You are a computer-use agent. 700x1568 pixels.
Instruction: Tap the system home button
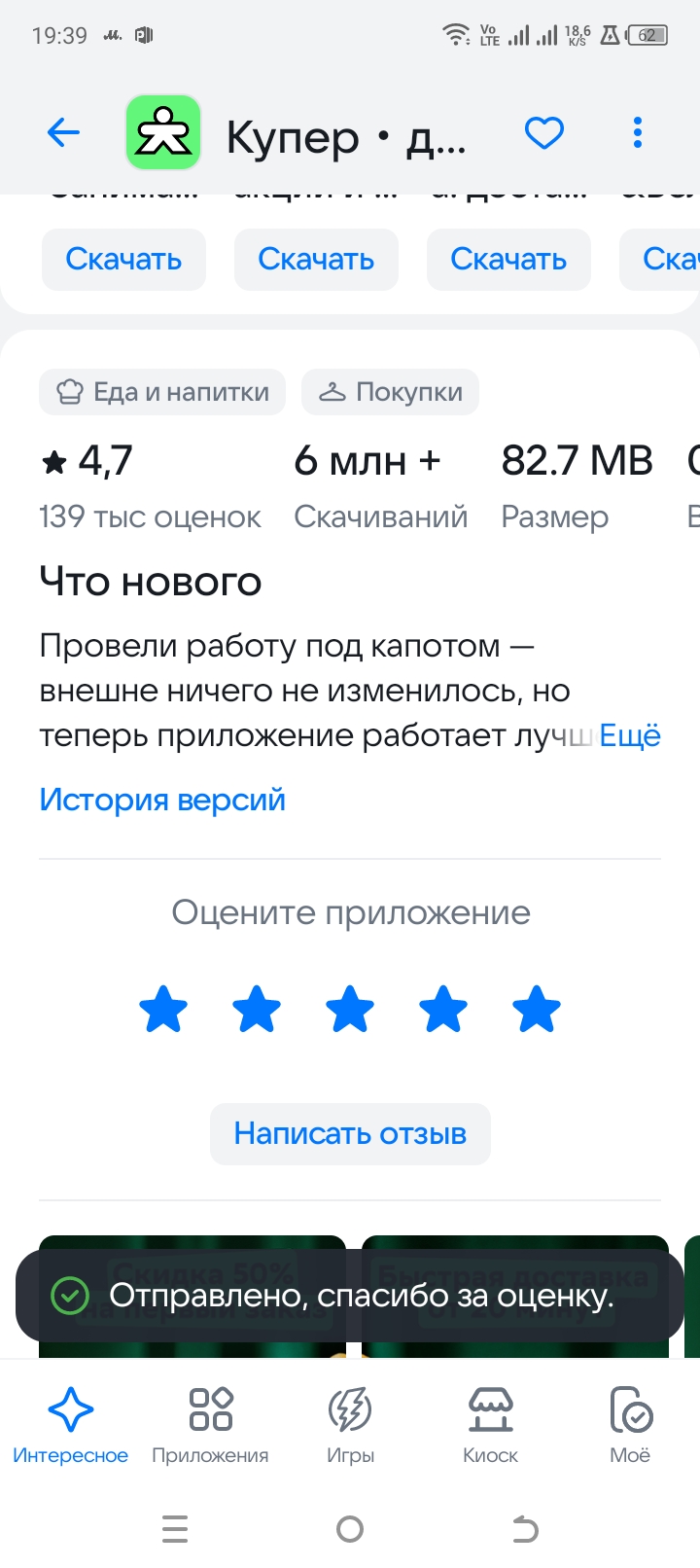[350, 1529]
